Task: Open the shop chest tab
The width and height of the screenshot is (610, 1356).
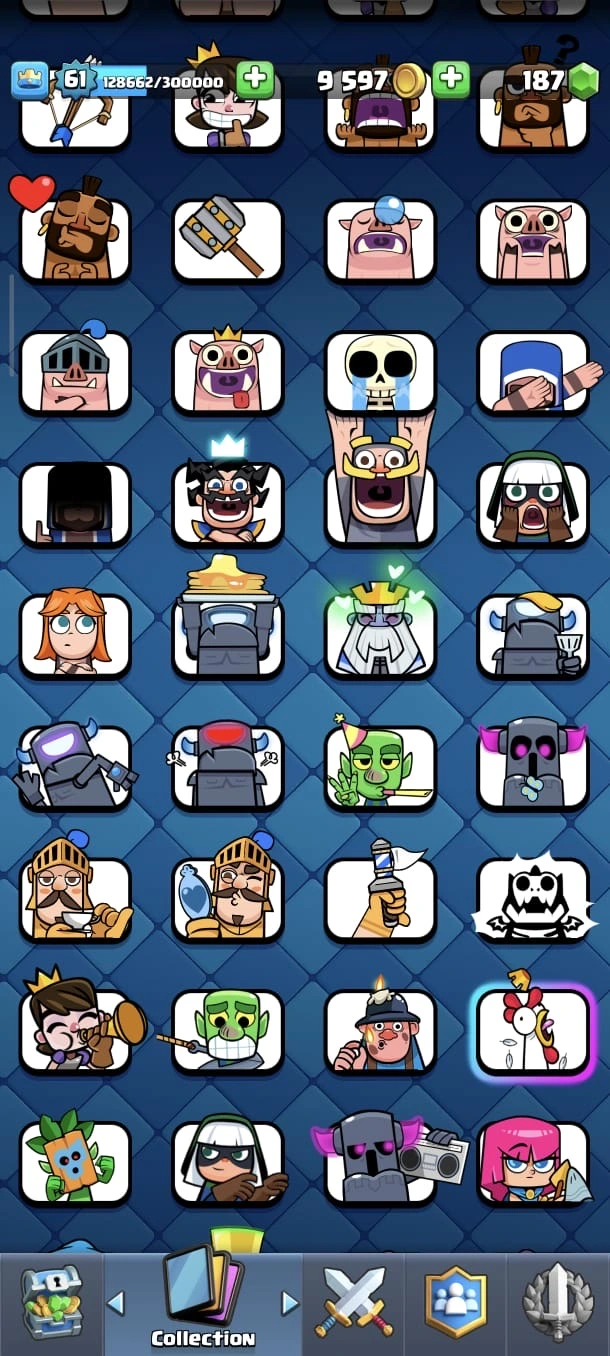Action: pos(51,1300)
